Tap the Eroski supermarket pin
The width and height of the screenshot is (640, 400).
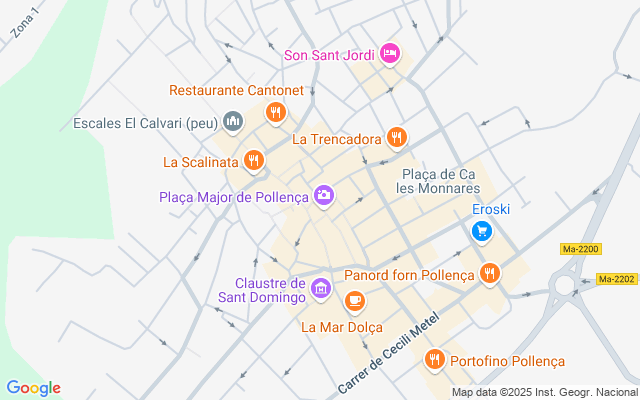(483, 232)
